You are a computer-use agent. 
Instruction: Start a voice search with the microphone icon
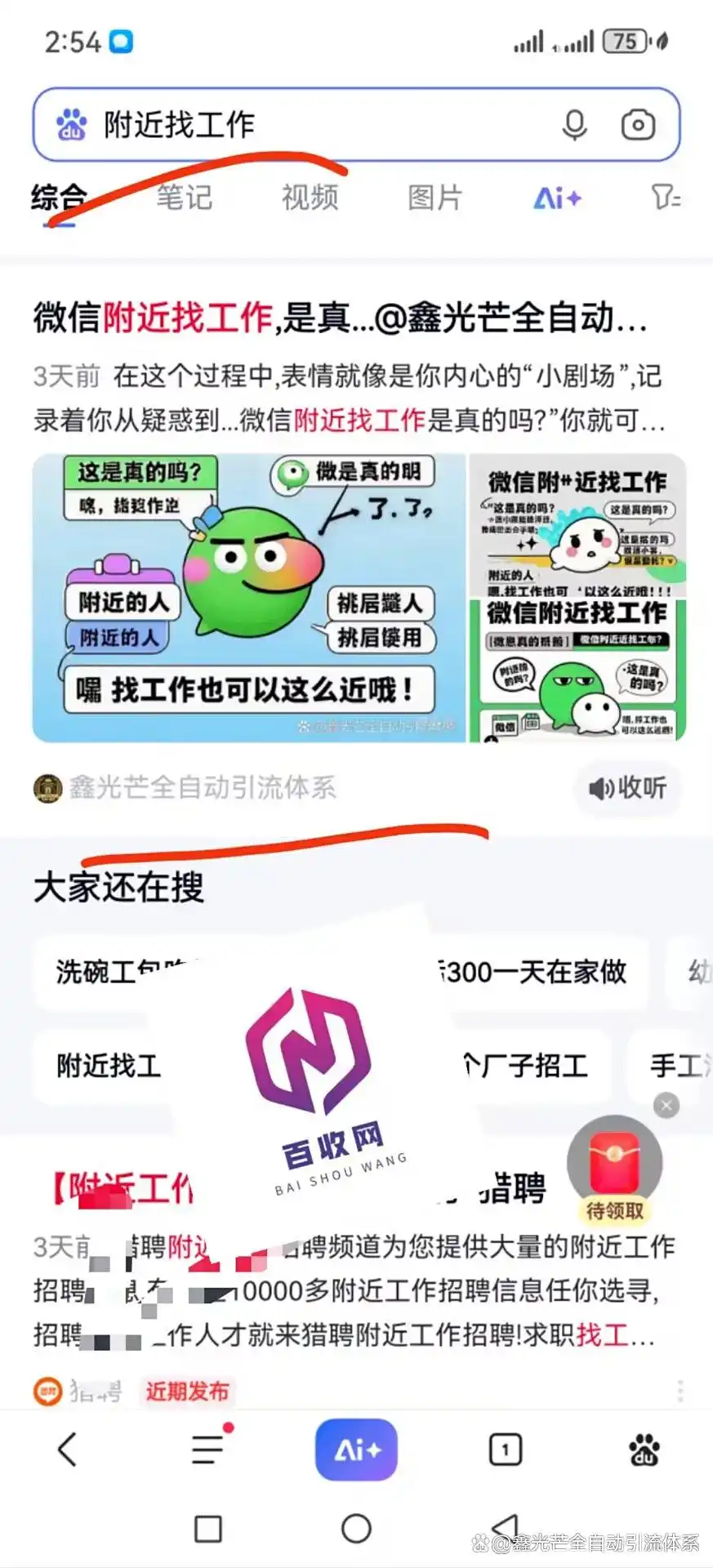click(574, 124)
